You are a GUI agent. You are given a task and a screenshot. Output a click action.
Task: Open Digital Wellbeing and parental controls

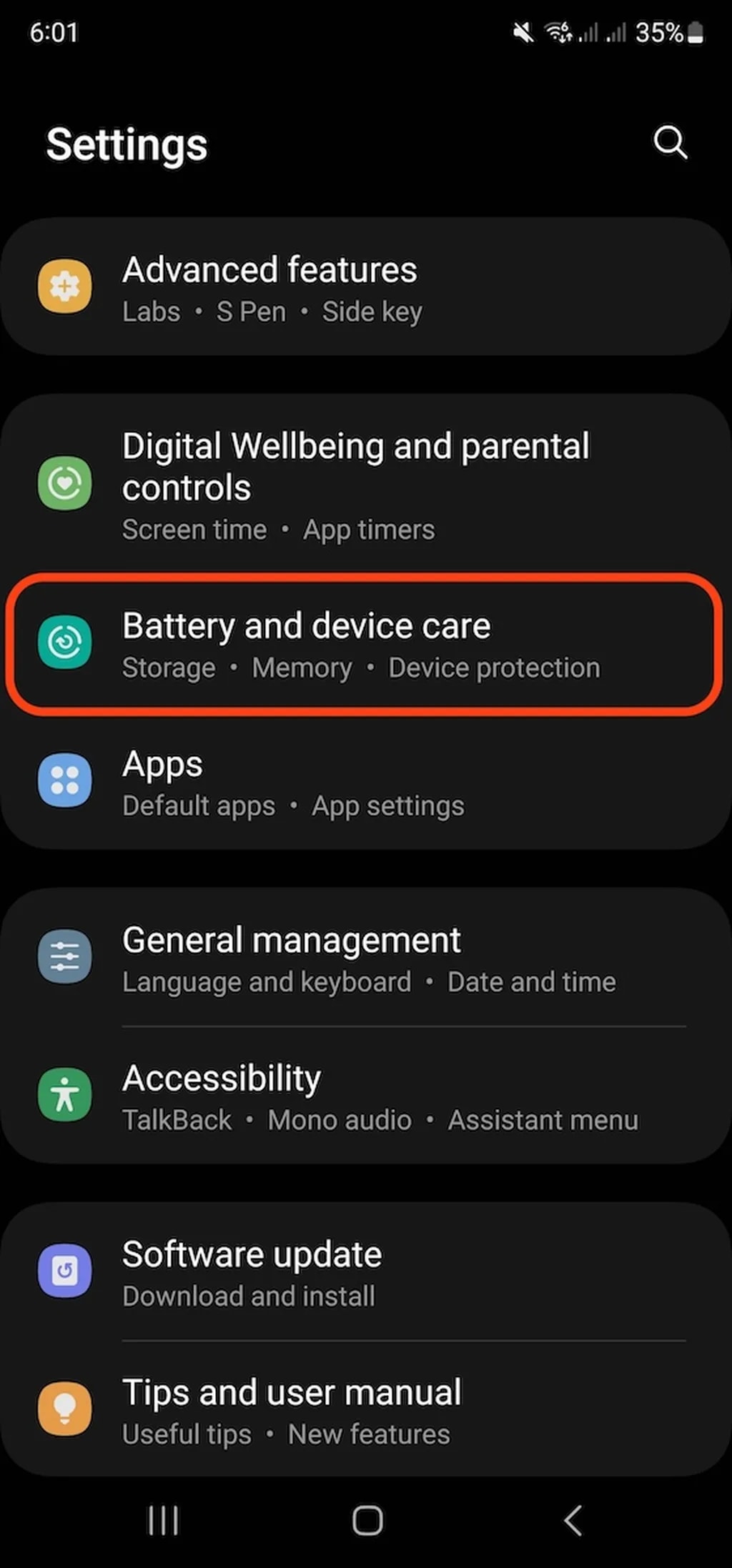[365, 485]
